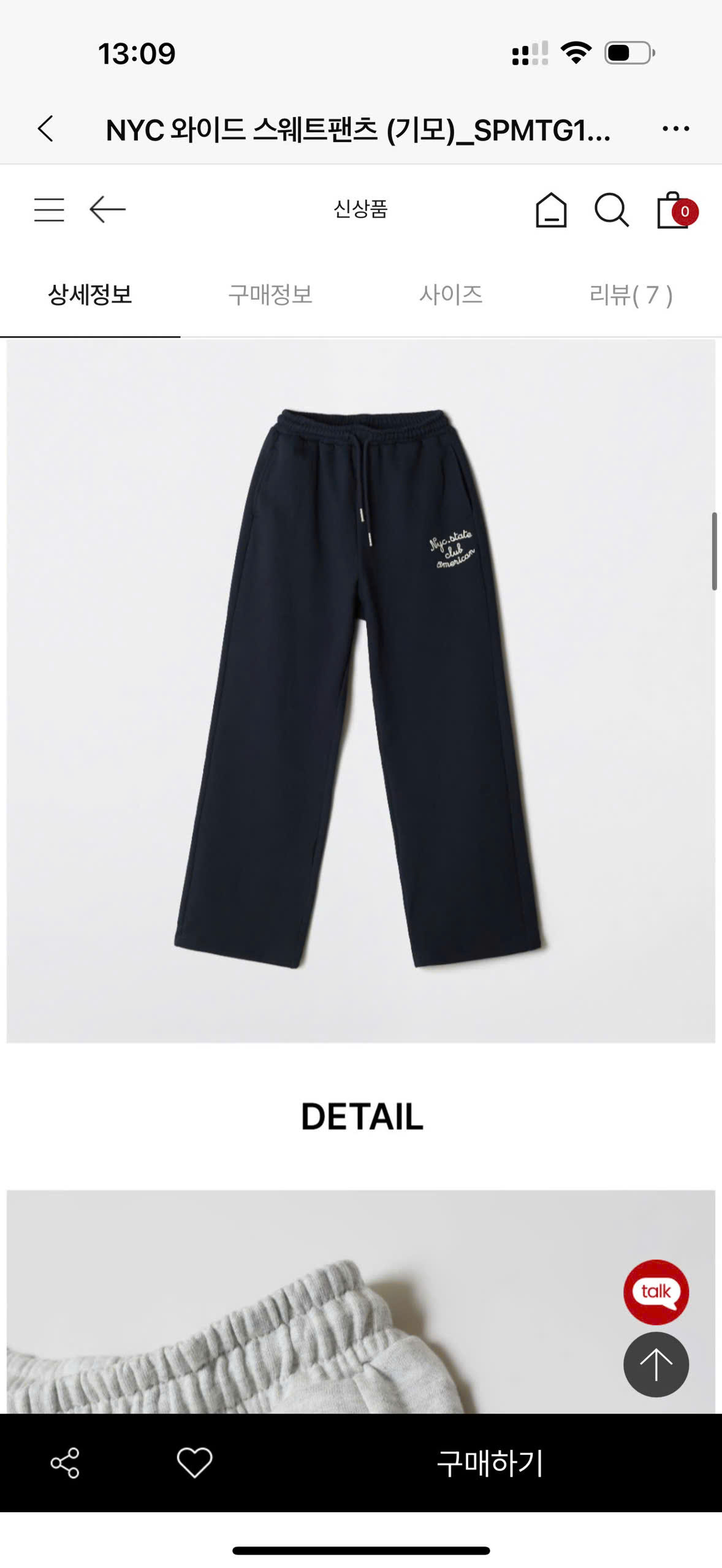Open the 리뷰 (7) tab
The height and width of the screenshot is (1568, 722).
tap(631, 295)
